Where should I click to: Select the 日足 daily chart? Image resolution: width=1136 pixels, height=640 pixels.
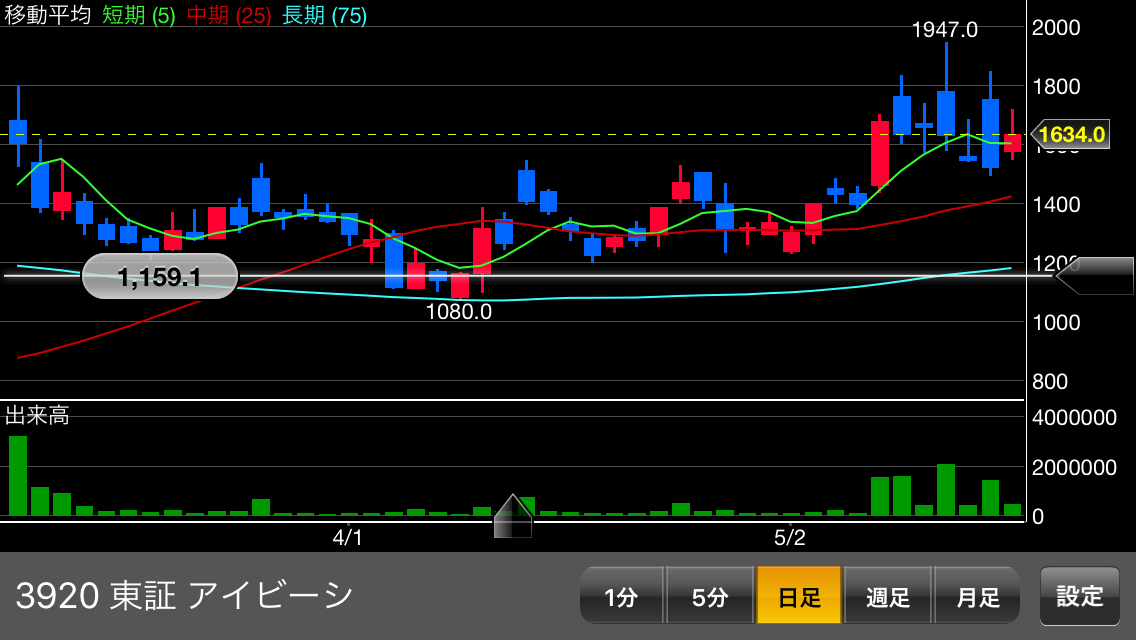tap(799, 597)
